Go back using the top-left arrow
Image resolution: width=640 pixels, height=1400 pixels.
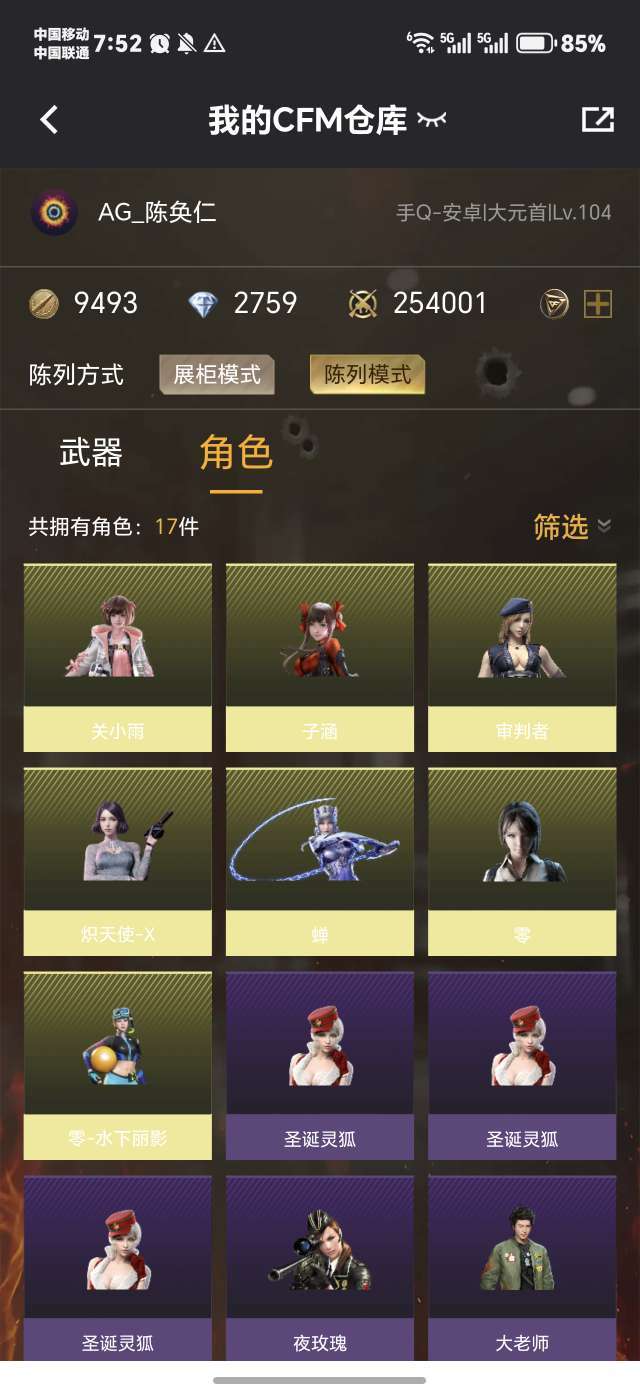(49, 120)
